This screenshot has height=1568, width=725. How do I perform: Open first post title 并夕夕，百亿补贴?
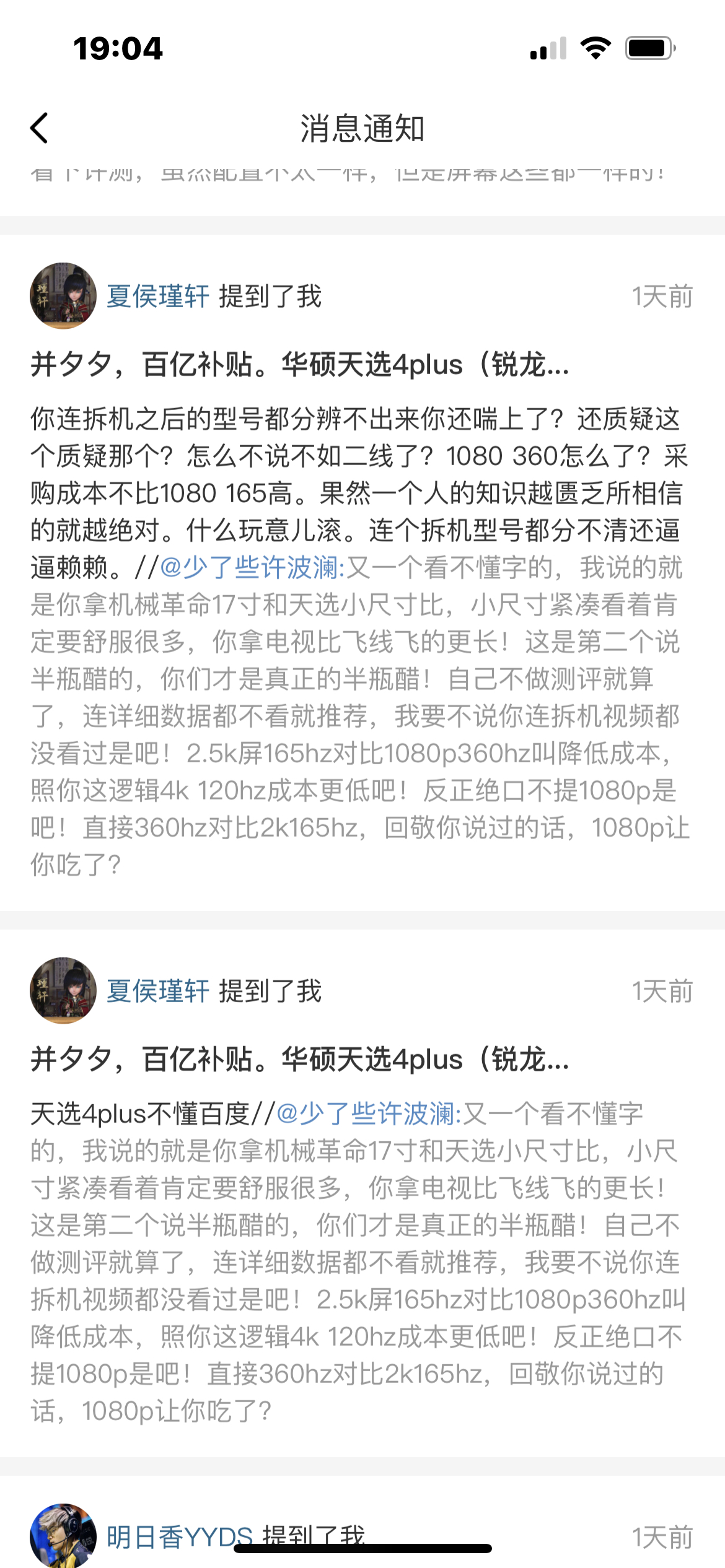(x=299, y=364)
